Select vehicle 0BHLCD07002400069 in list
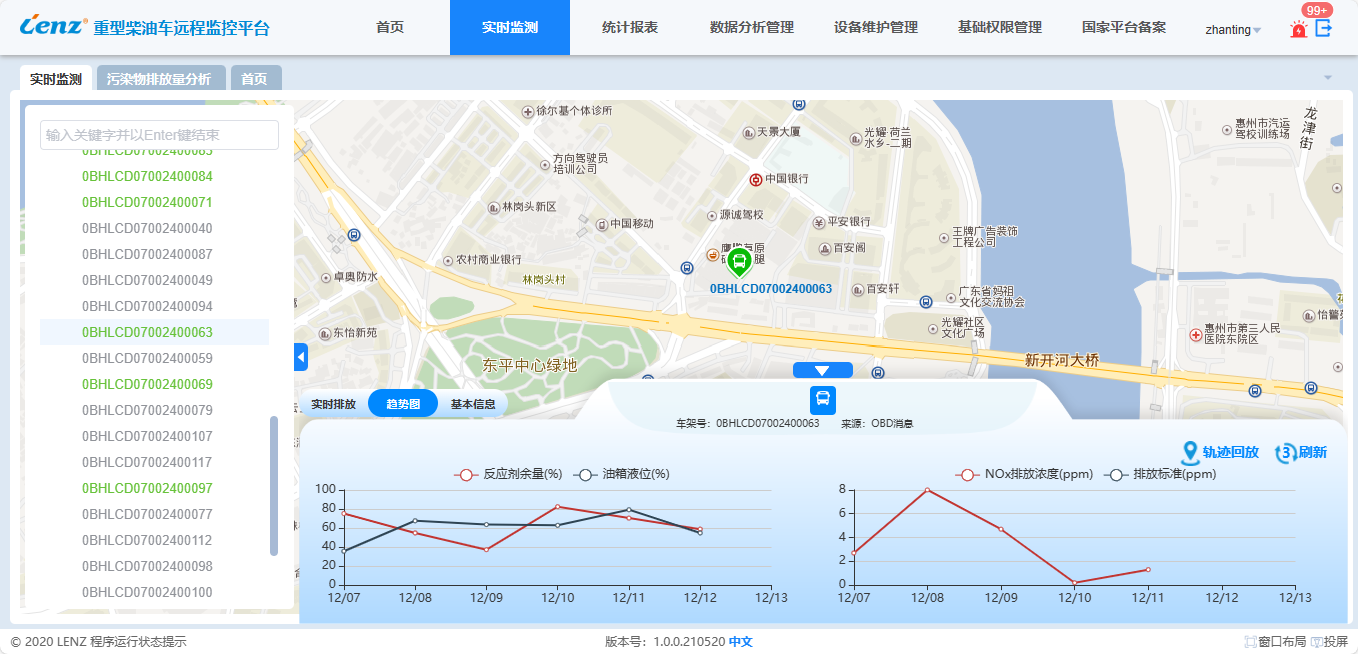The height and width of the screenshot is (654, 1358). pos(147,384)
